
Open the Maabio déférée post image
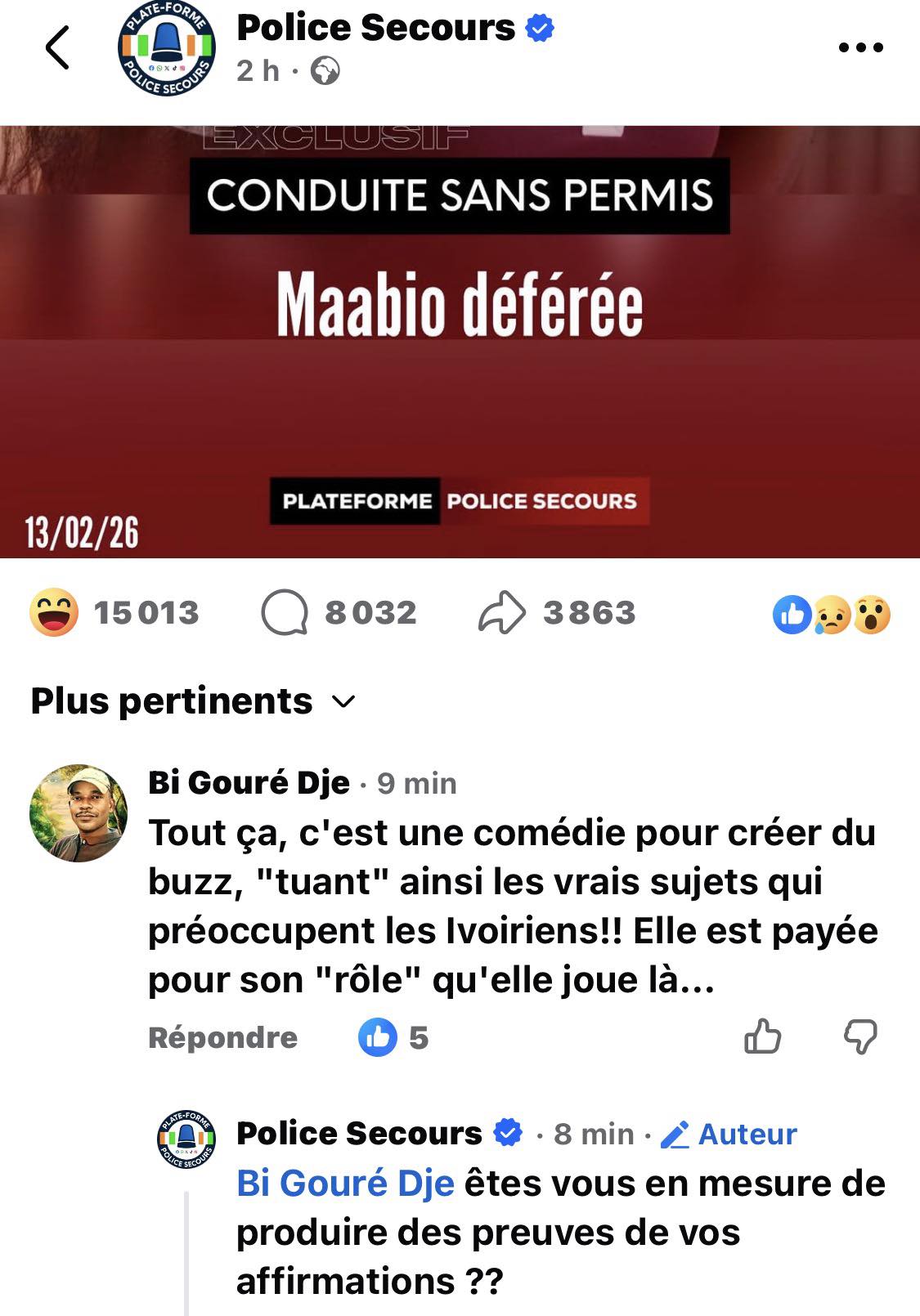point(460,342)
